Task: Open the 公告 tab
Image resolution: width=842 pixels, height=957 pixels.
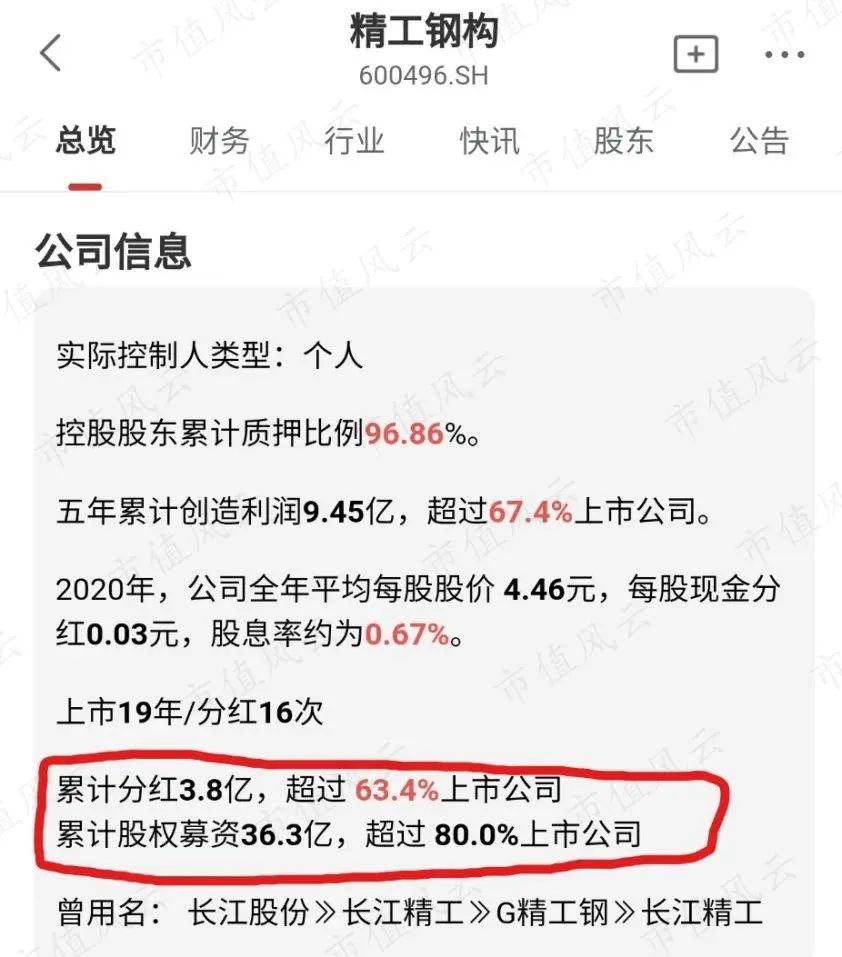Action: pos(759,140)
